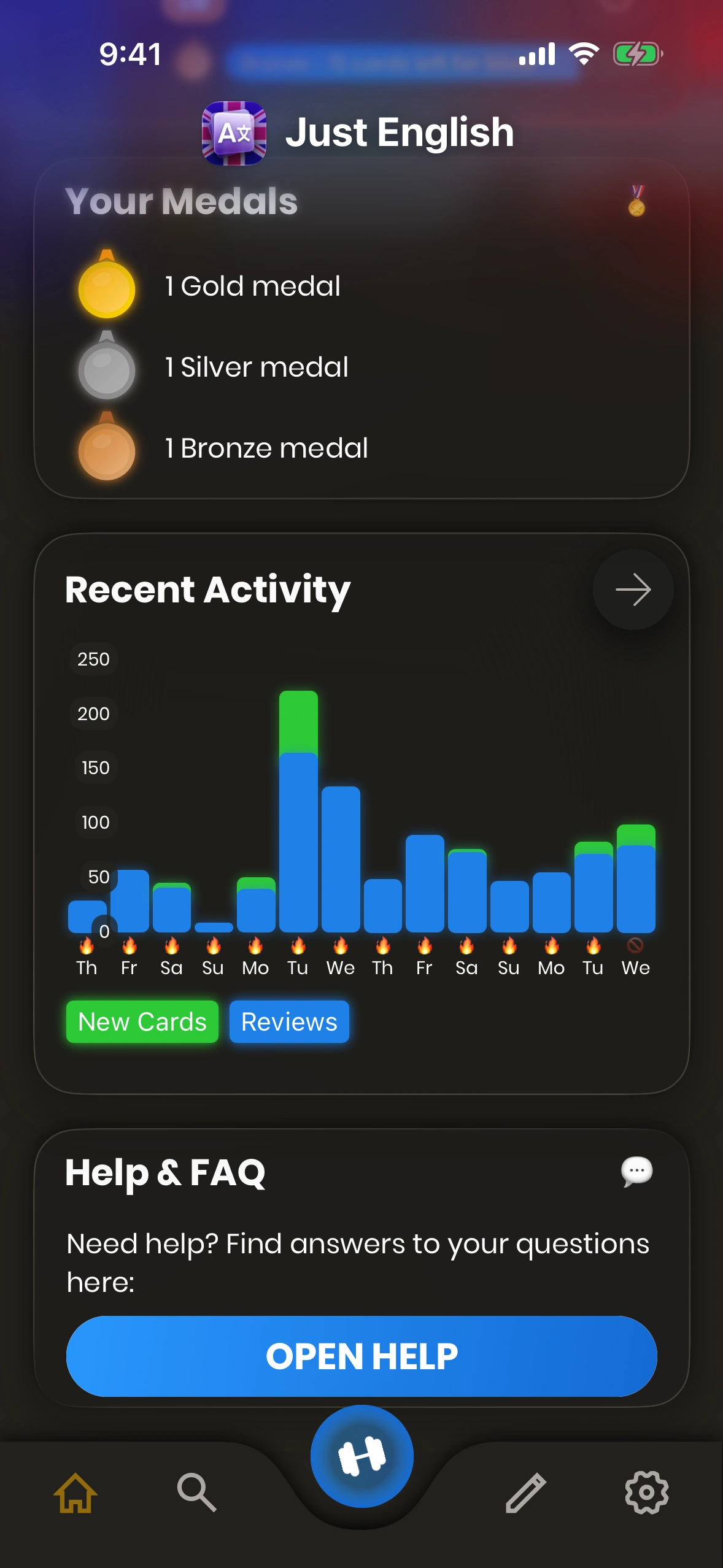The height and width of the screenshot is (1568, 723).
Task: Toggle the New Cards chart legend
Action: [142, 1022]
